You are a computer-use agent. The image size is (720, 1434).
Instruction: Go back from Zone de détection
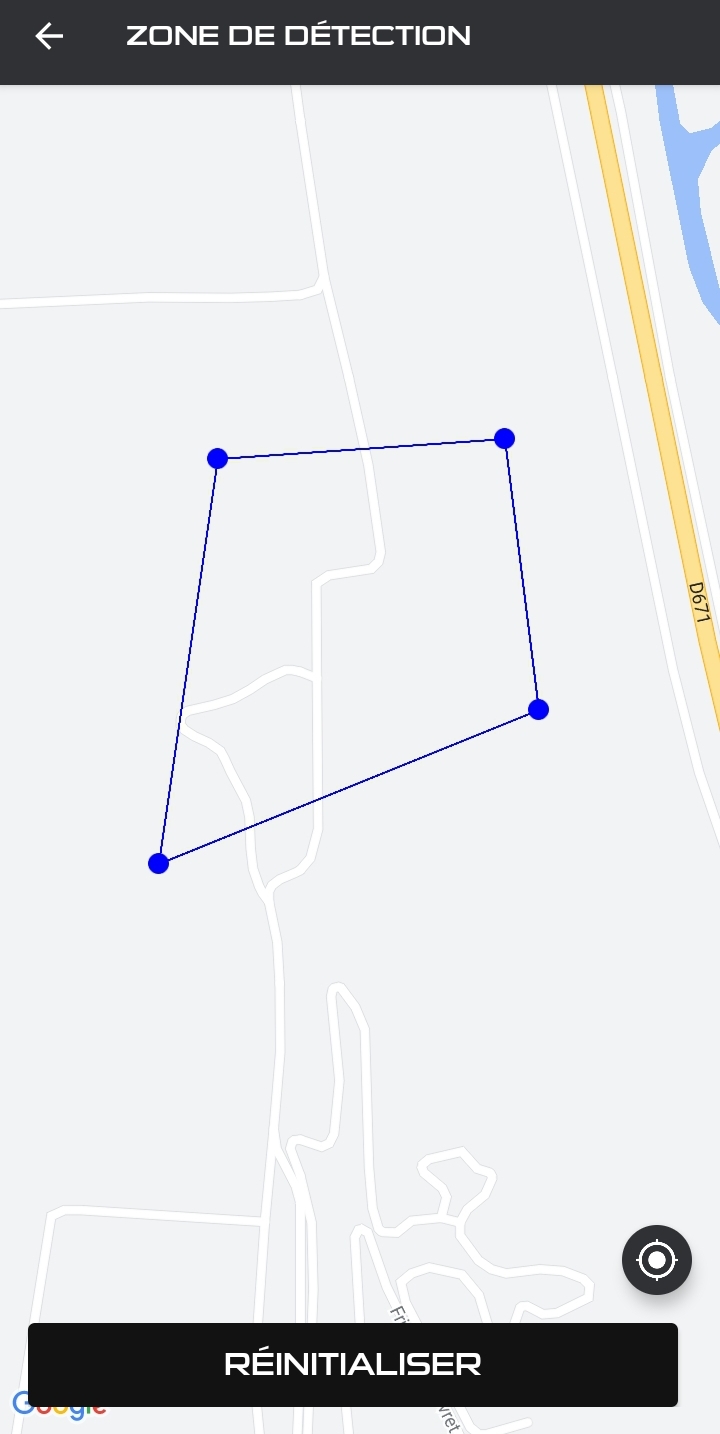point(48,37)
